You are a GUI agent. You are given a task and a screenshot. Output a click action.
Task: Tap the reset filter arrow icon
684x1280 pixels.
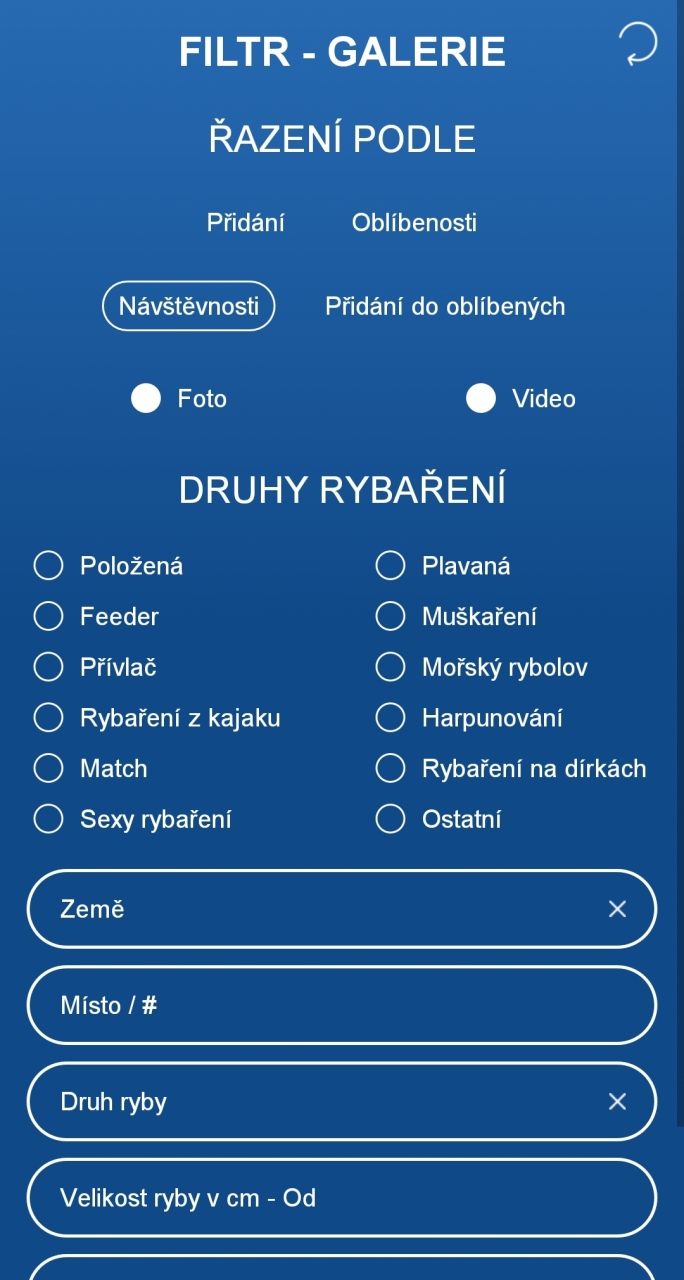click(x=638, y=45)
